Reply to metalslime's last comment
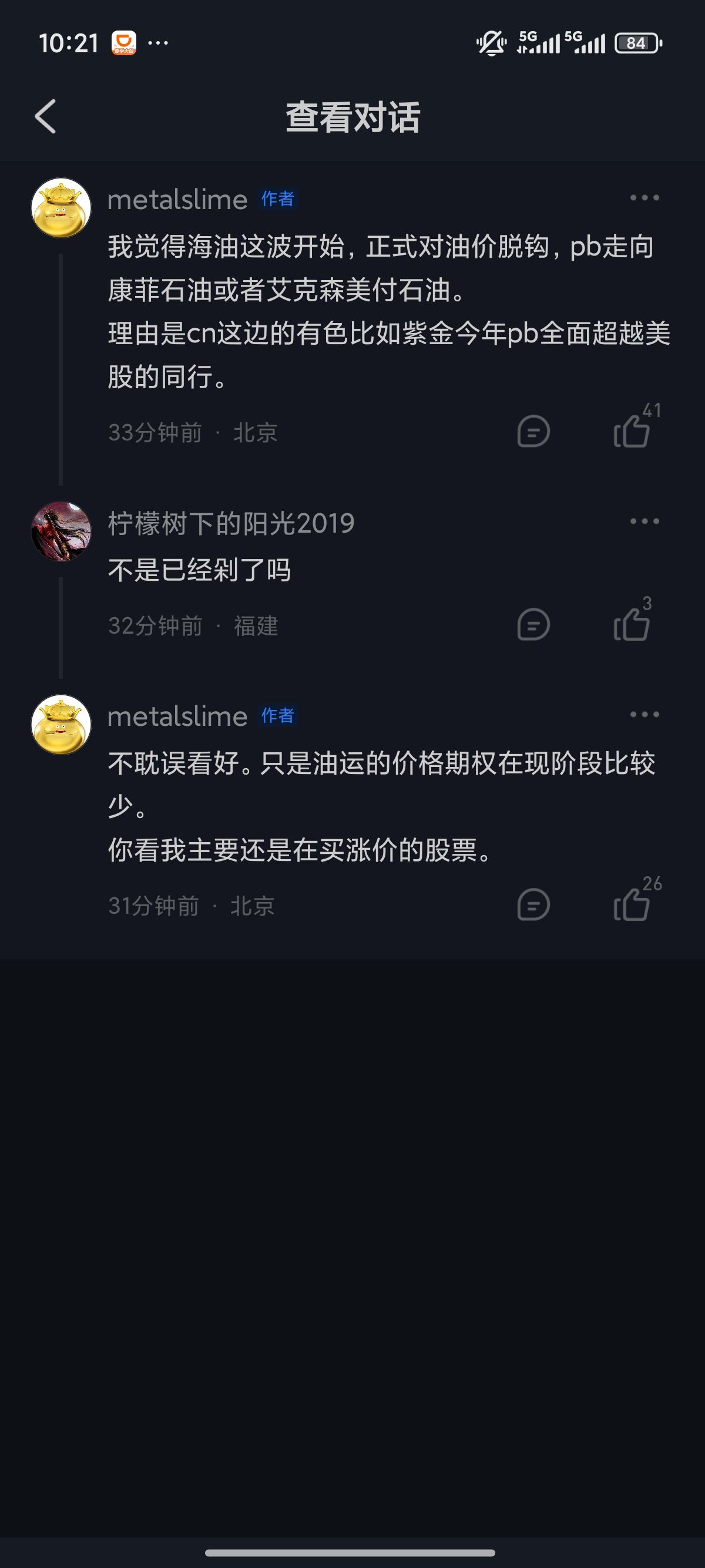This screenshot has width=705, height=1568. pyautogui.click(x=532, y=905)
